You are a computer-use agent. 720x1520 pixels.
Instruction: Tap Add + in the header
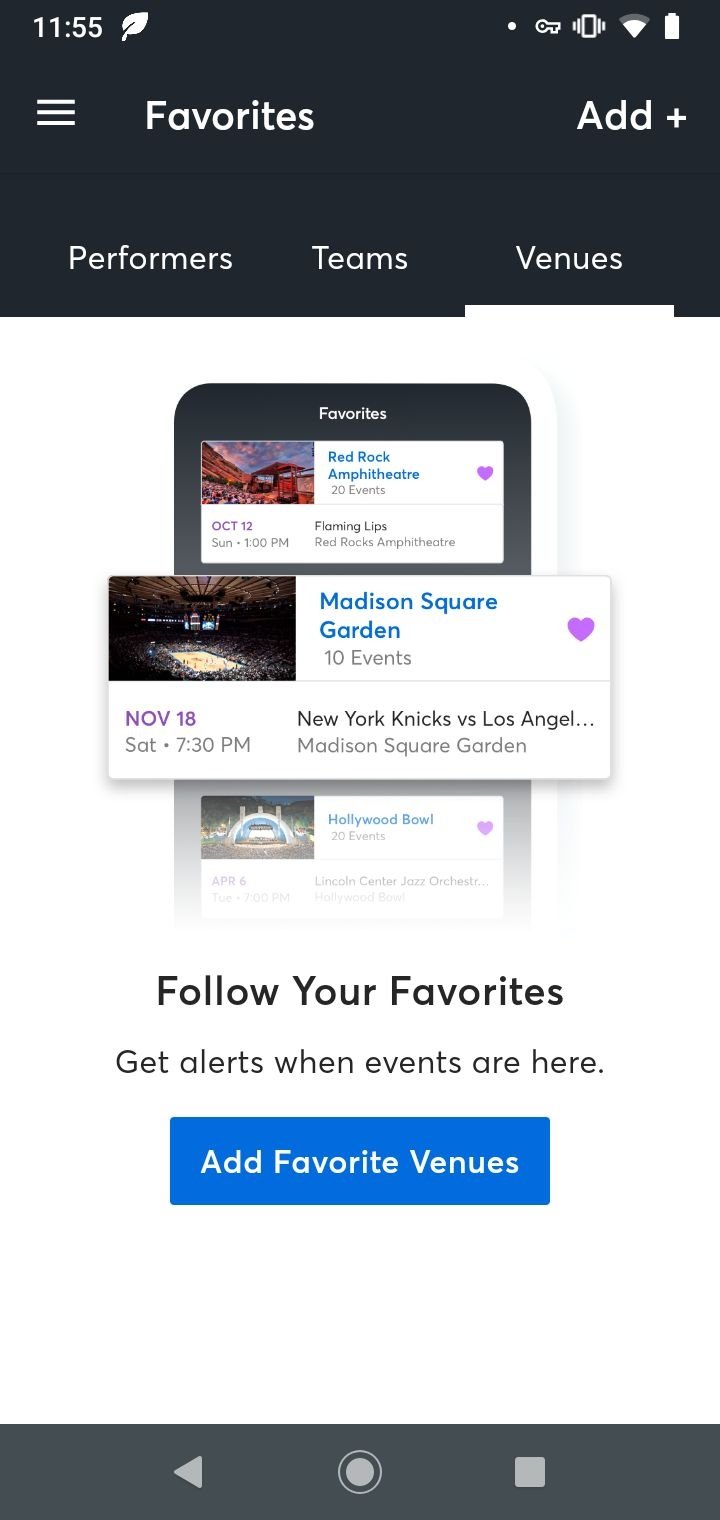[631, 116]
